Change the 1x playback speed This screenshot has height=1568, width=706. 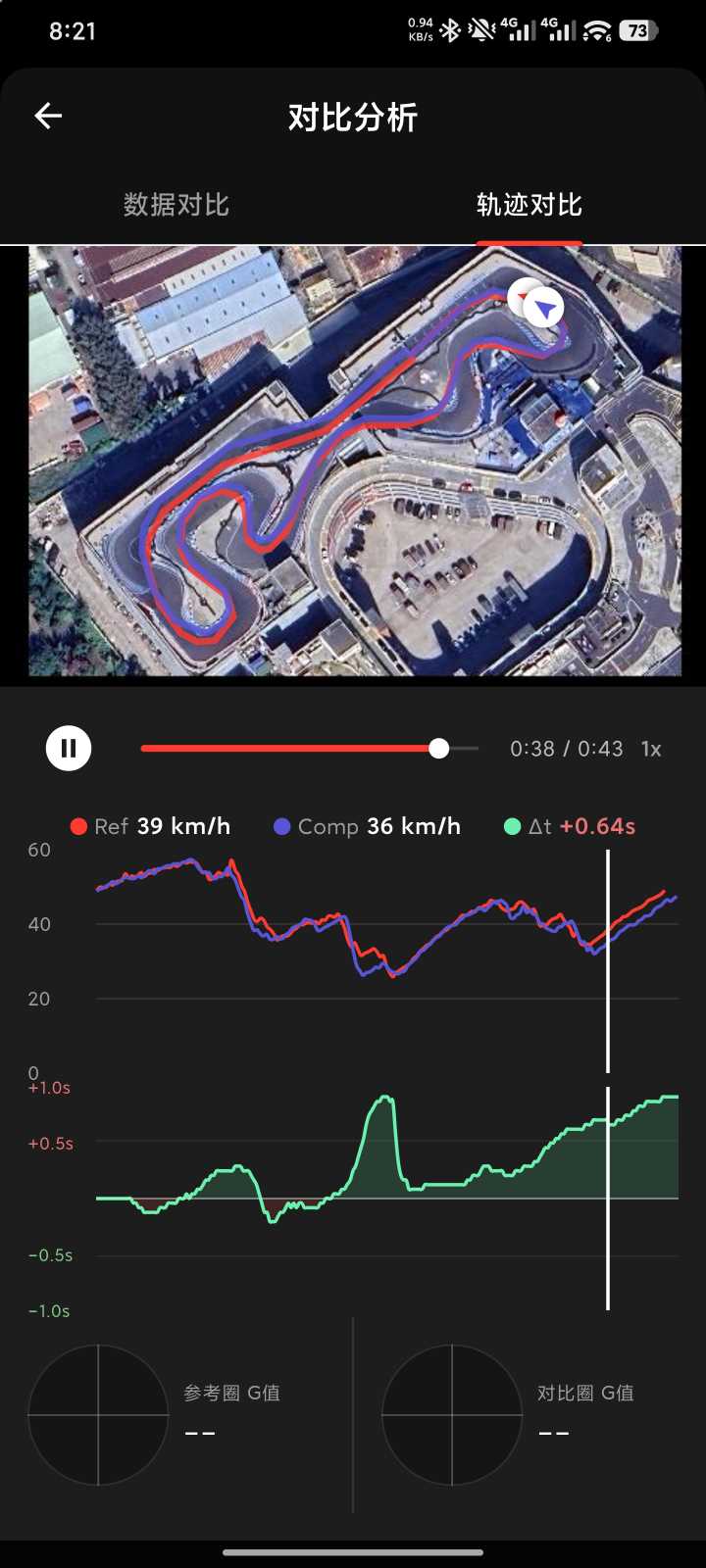(x=651, y=749)
